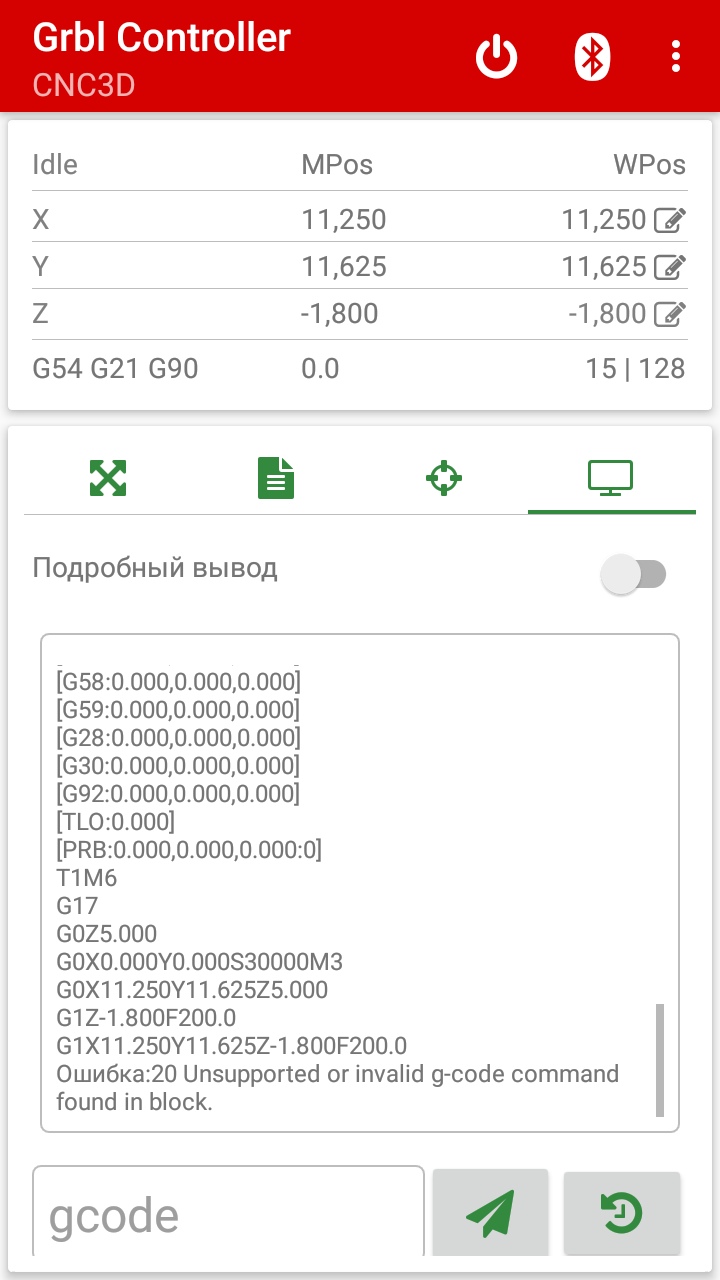The height and width of the screenshot is (1280, 720).
Task: Open the three-dot overflow menu
Action: (675, 57)
